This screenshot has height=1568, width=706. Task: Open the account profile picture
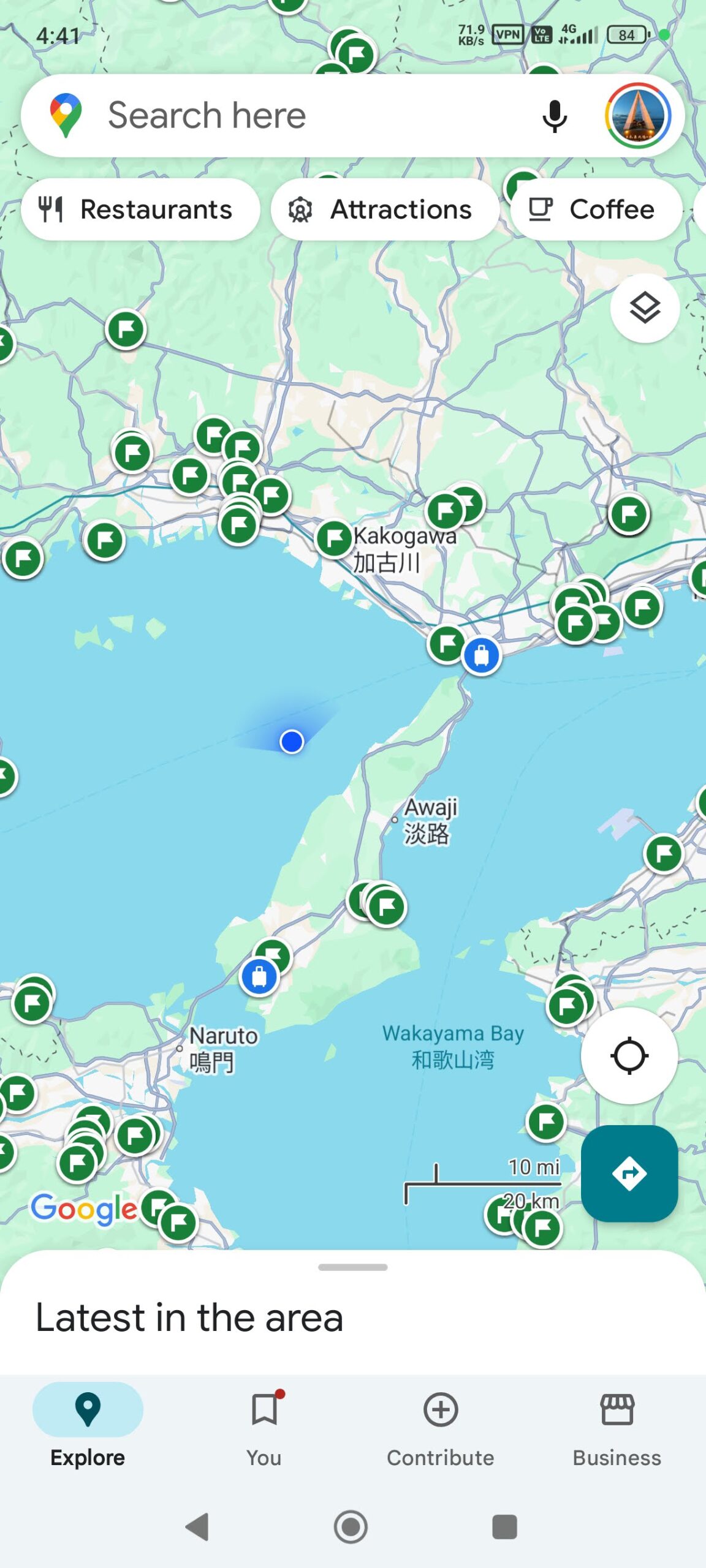pos(638,116)
